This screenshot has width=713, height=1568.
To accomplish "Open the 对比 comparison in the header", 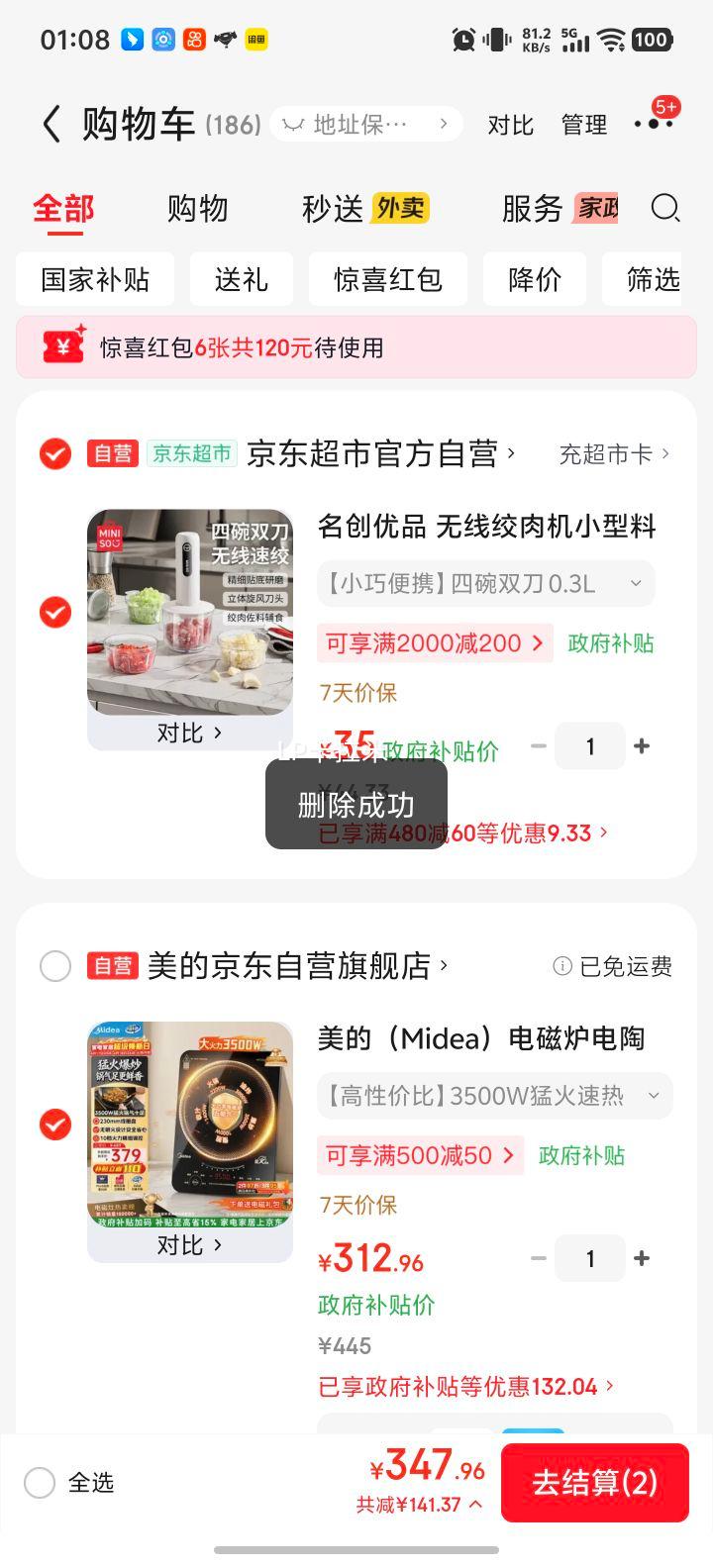I will (x=510, y=126).
